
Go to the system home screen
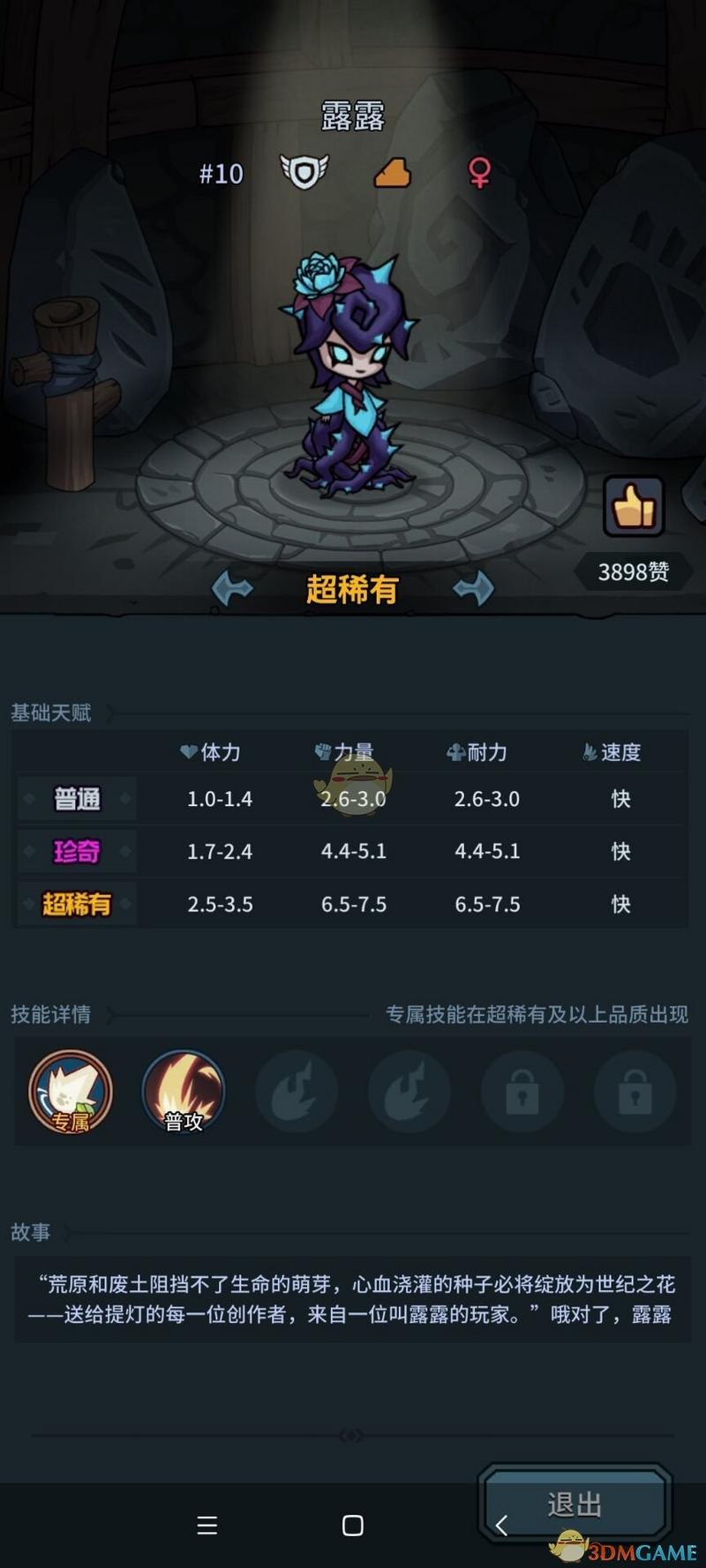click(353, 1526)
